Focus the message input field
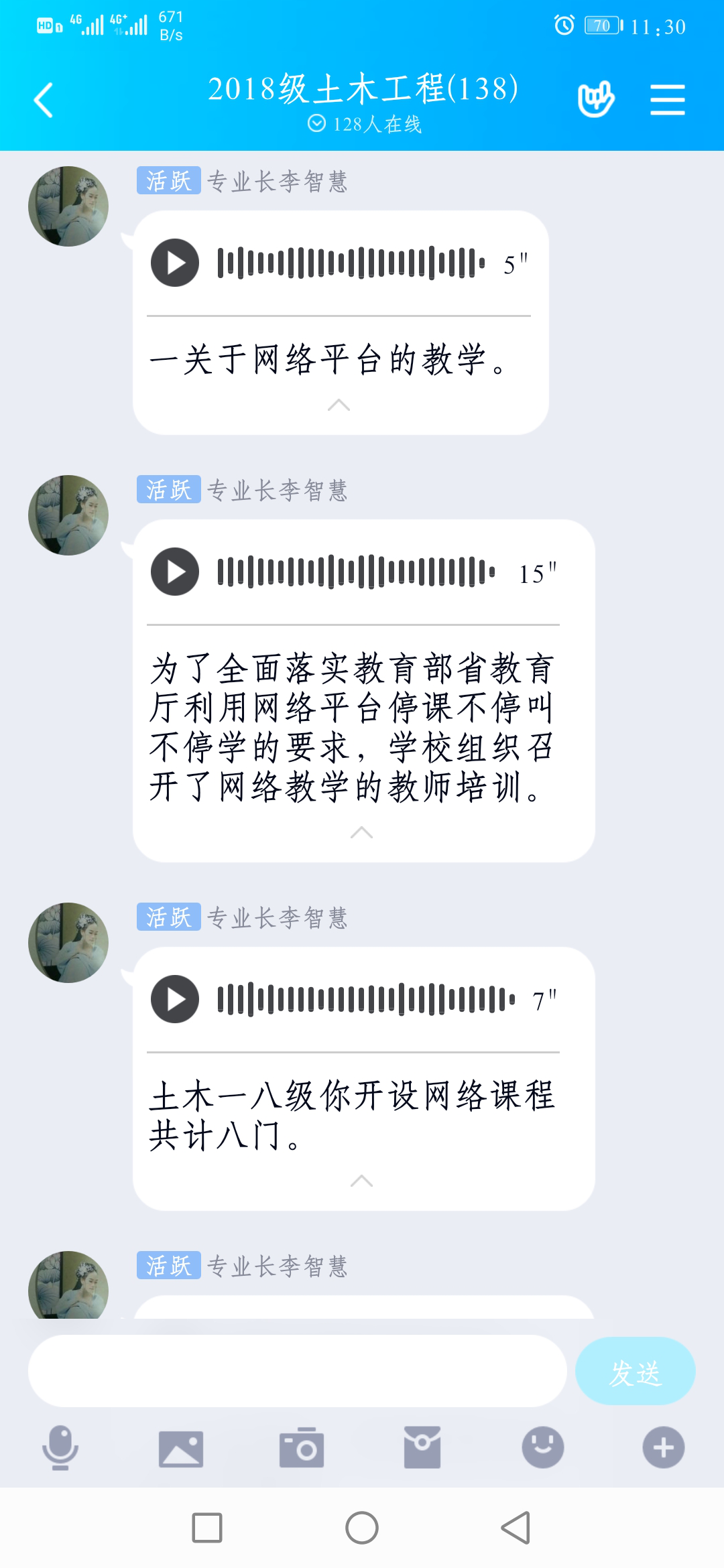 [297, 1370]
